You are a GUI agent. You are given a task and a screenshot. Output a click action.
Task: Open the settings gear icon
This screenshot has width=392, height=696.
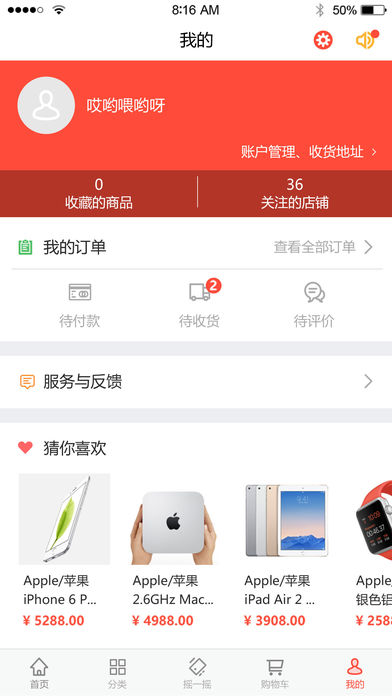pos(323,40)
